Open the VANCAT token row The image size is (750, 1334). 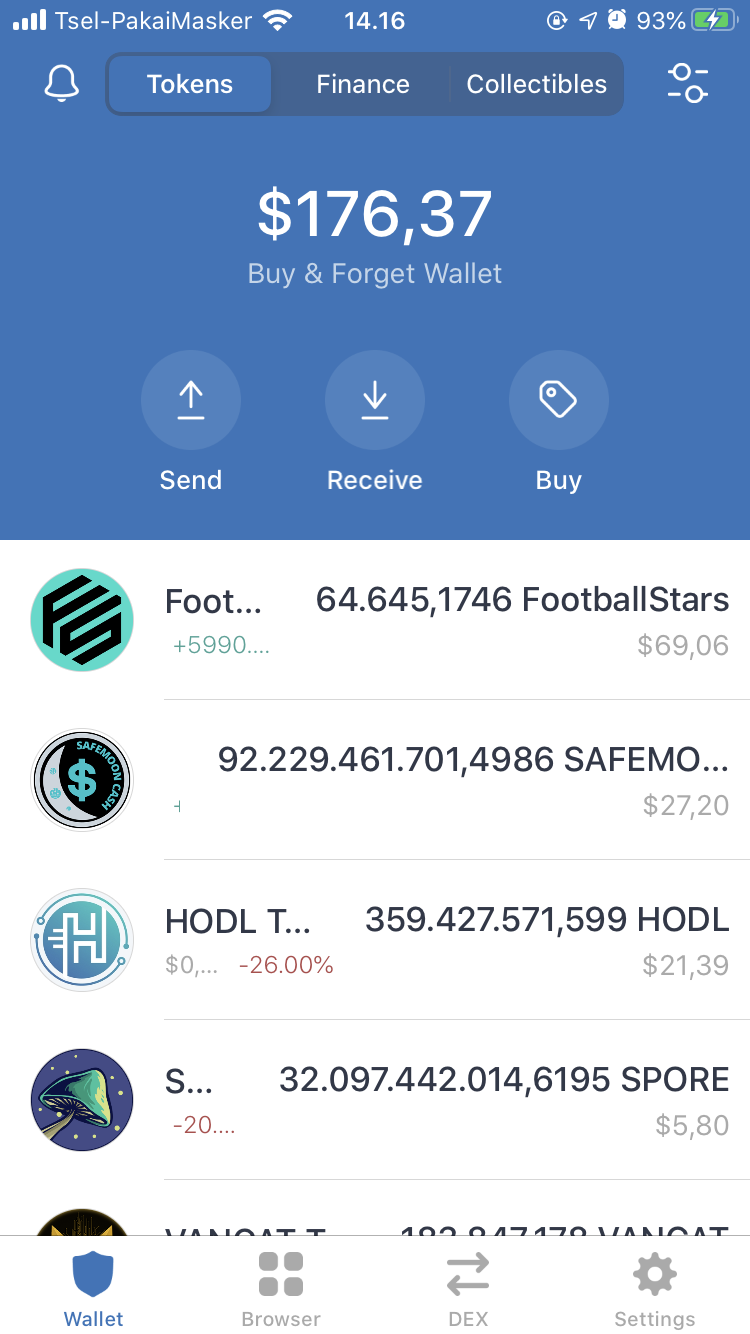coord(375,1208)
